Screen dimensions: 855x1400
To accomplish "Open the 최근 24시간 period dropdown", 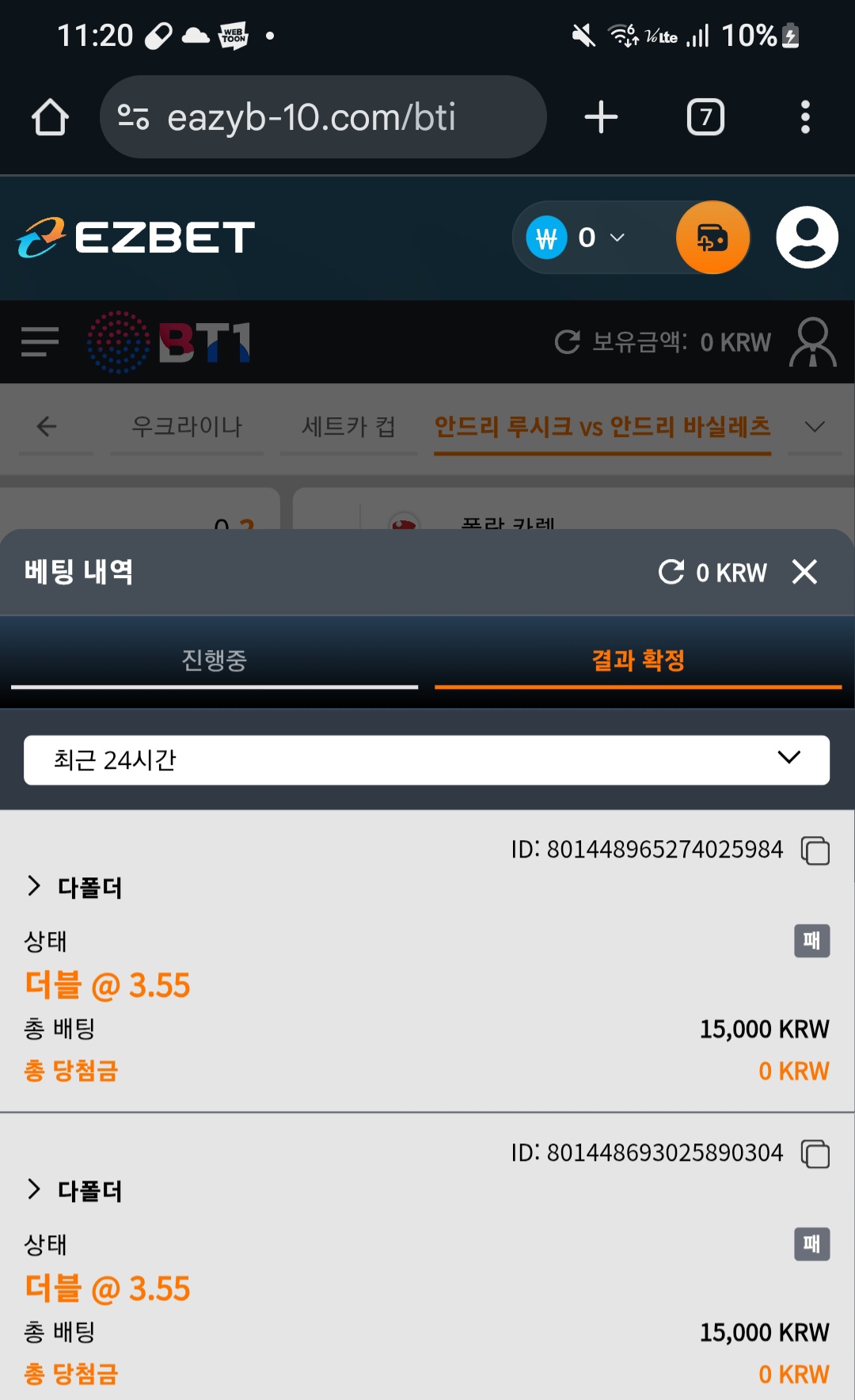I will pyautogui.click(x=427, y=760).
